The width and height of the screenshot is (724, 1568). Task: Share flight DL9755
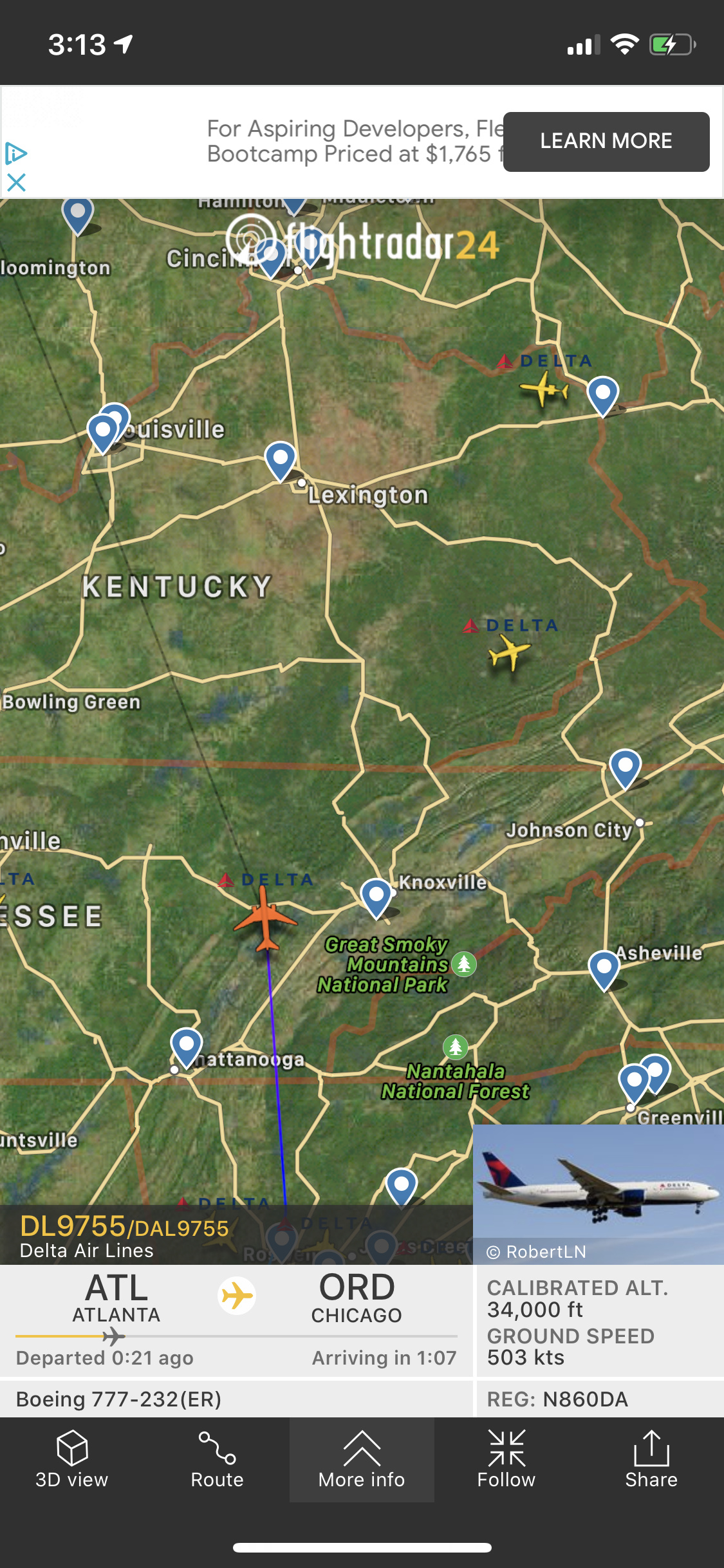tap(651, 1459)
